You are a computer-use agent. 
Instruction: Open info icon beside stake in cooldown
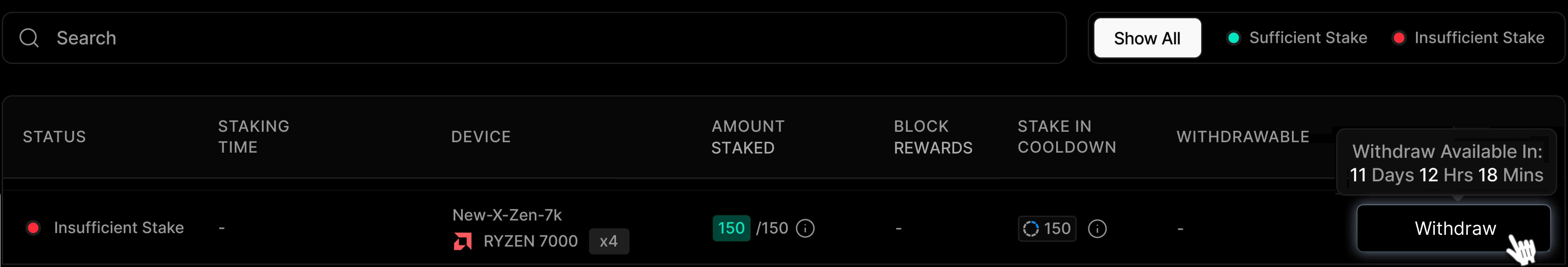click(x=1097, y=229)
